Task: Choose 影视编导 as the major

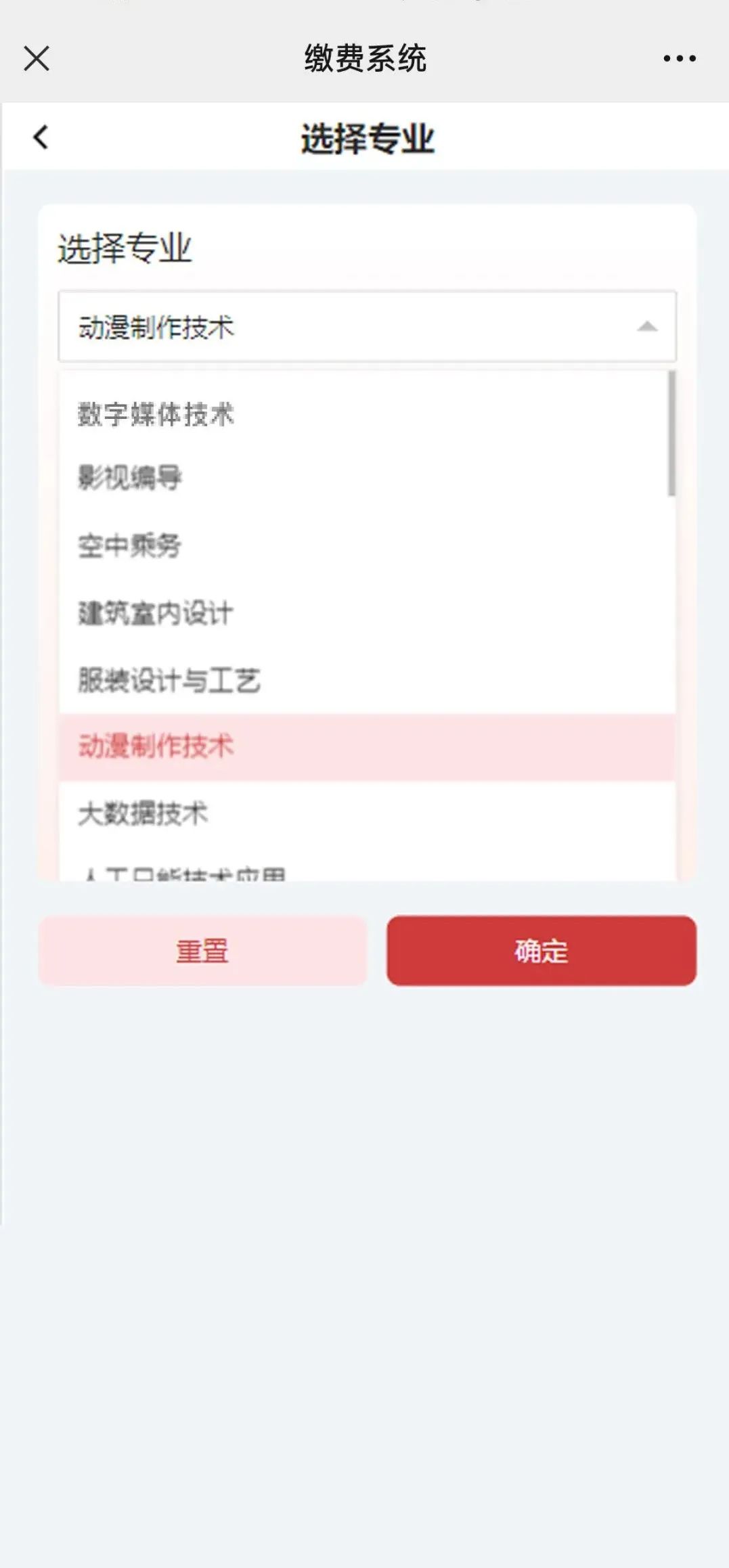Action: pyautogui.click(x=130, y=478)
